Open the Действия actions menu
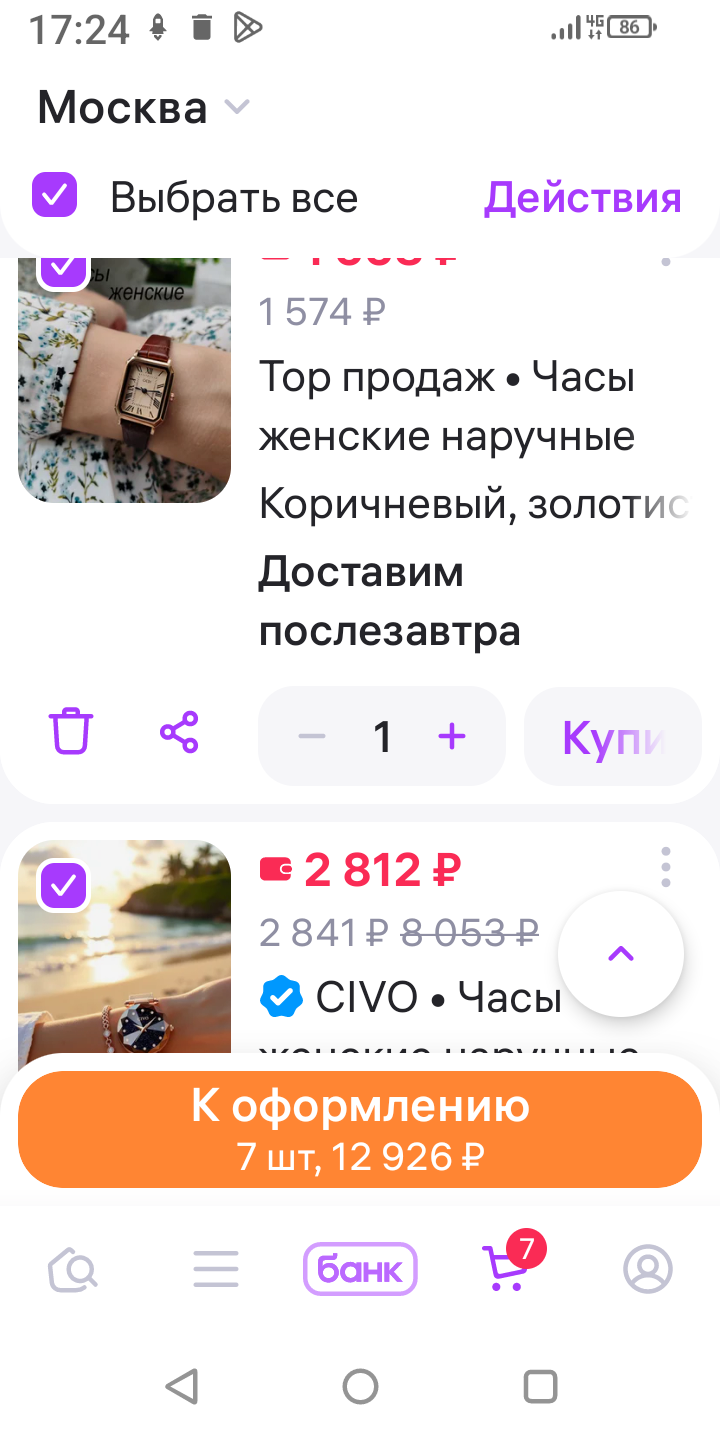 pyautogui.click(x=582, y=198)
